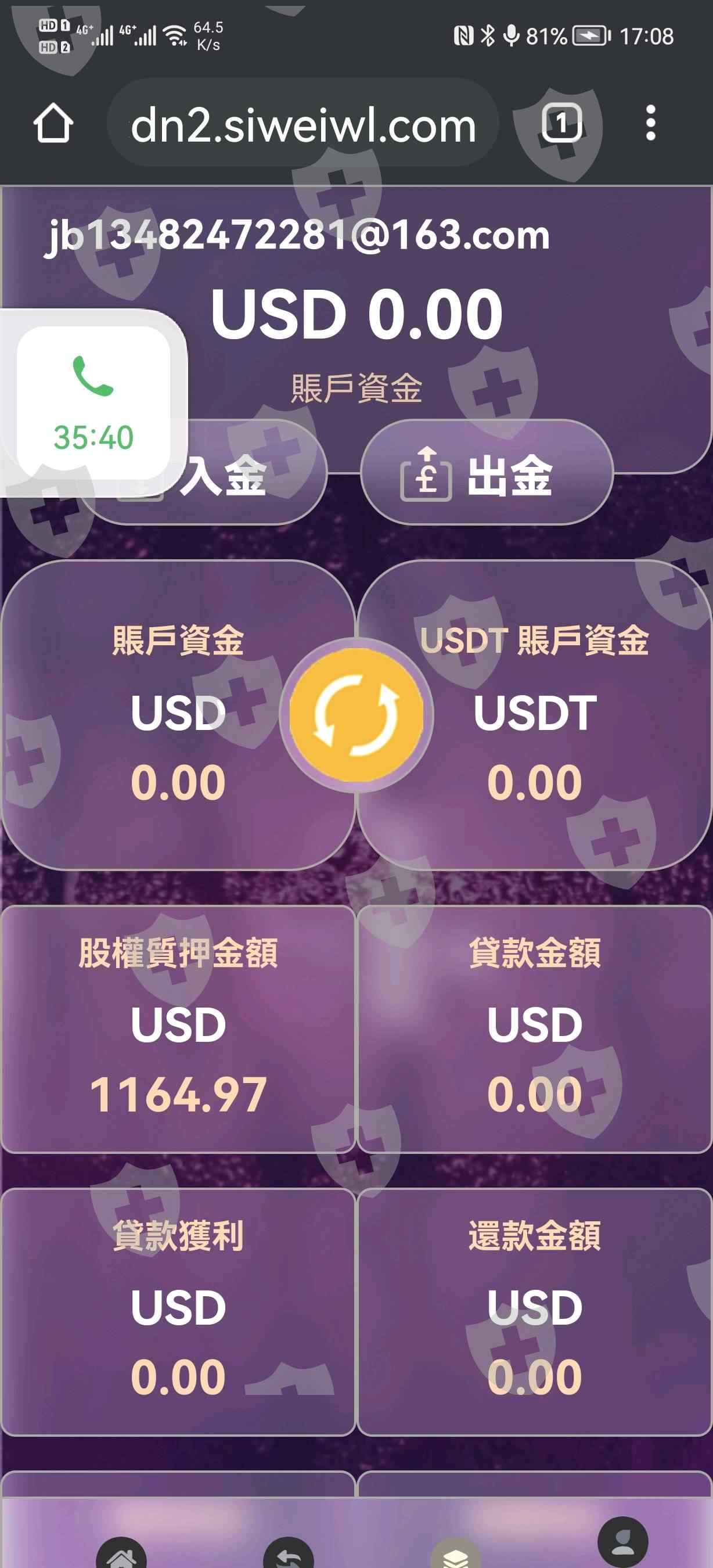Open the browser overflow menu
The image size is (713, 1568).
(650, 123)
